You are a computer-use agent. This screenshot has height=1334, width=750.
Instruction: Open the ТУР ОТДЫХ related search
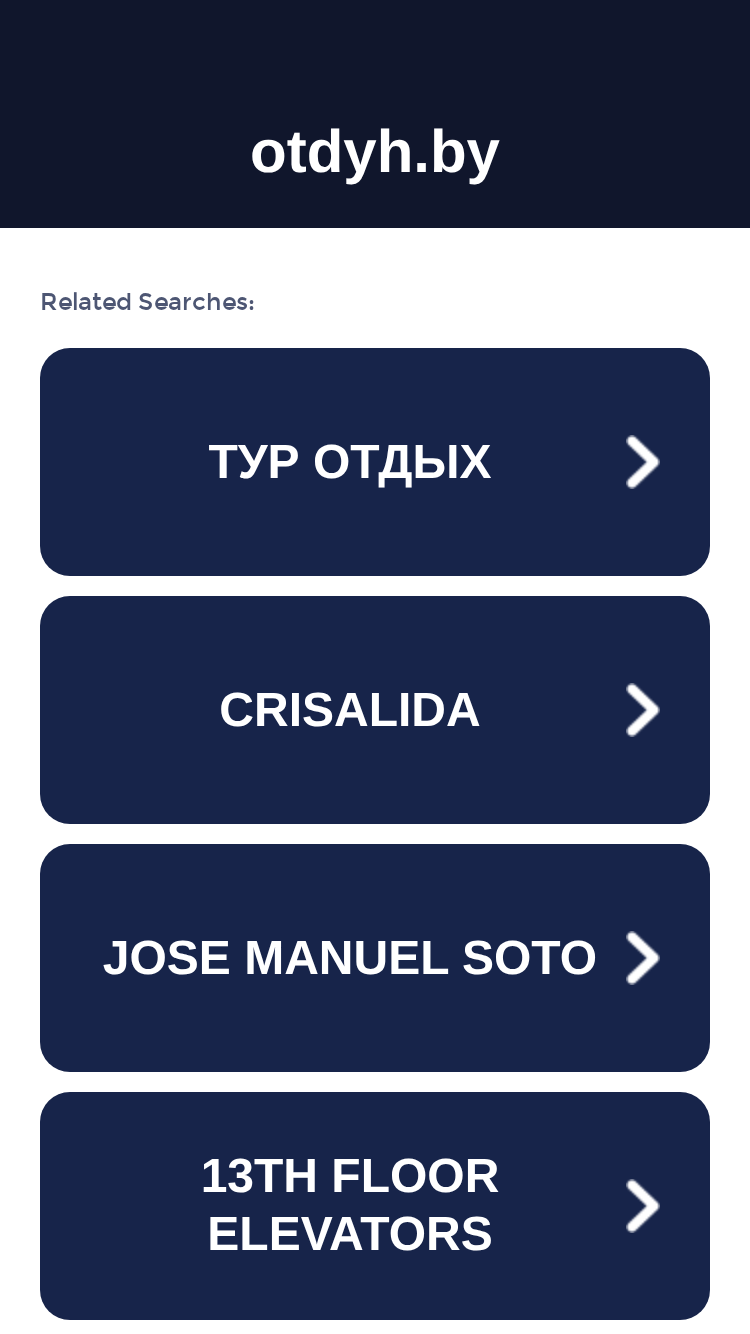pyautogui.click(x=375, y=462)
